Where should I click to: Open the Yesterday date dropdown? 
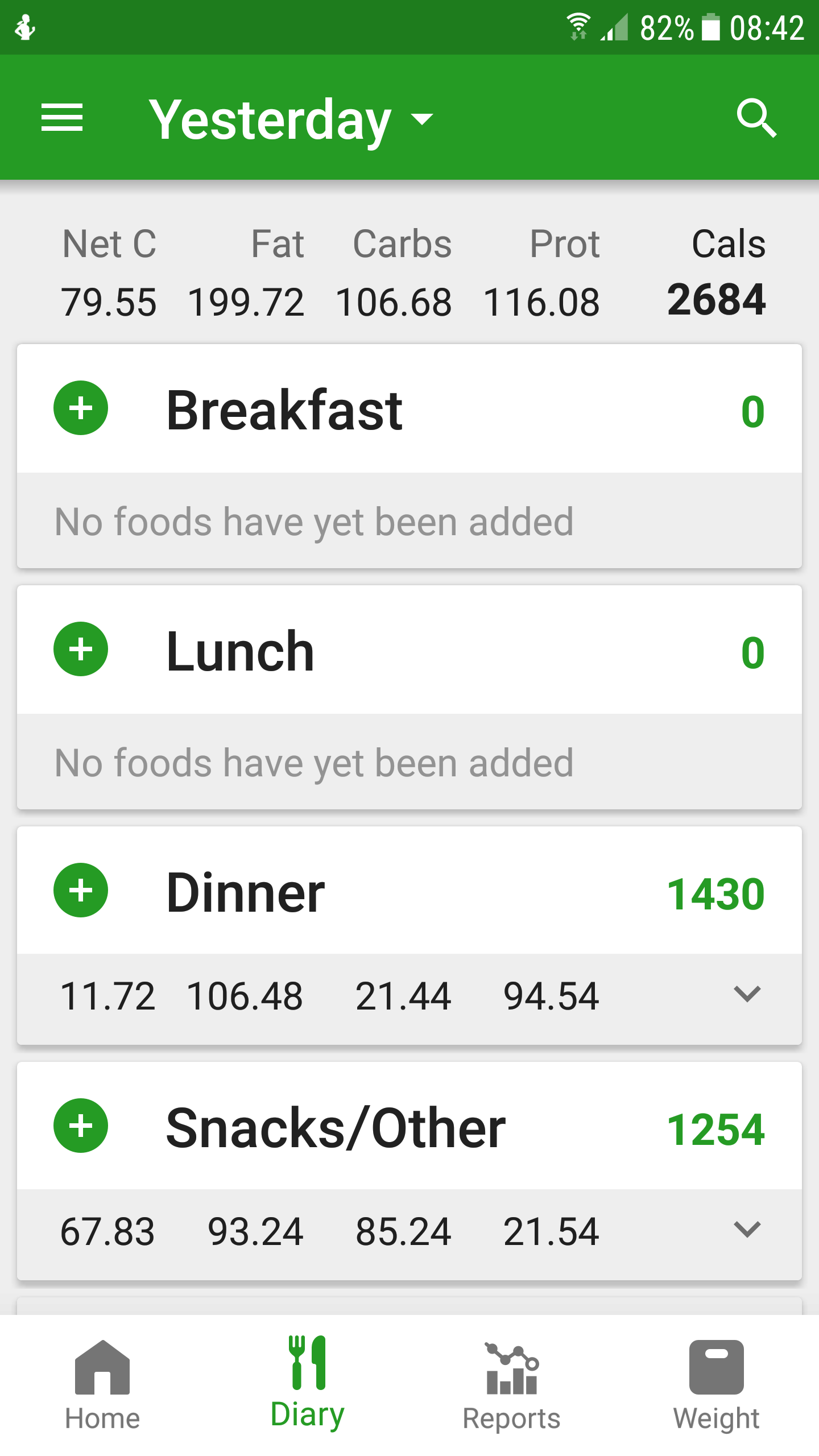click(x=291, y=119)
